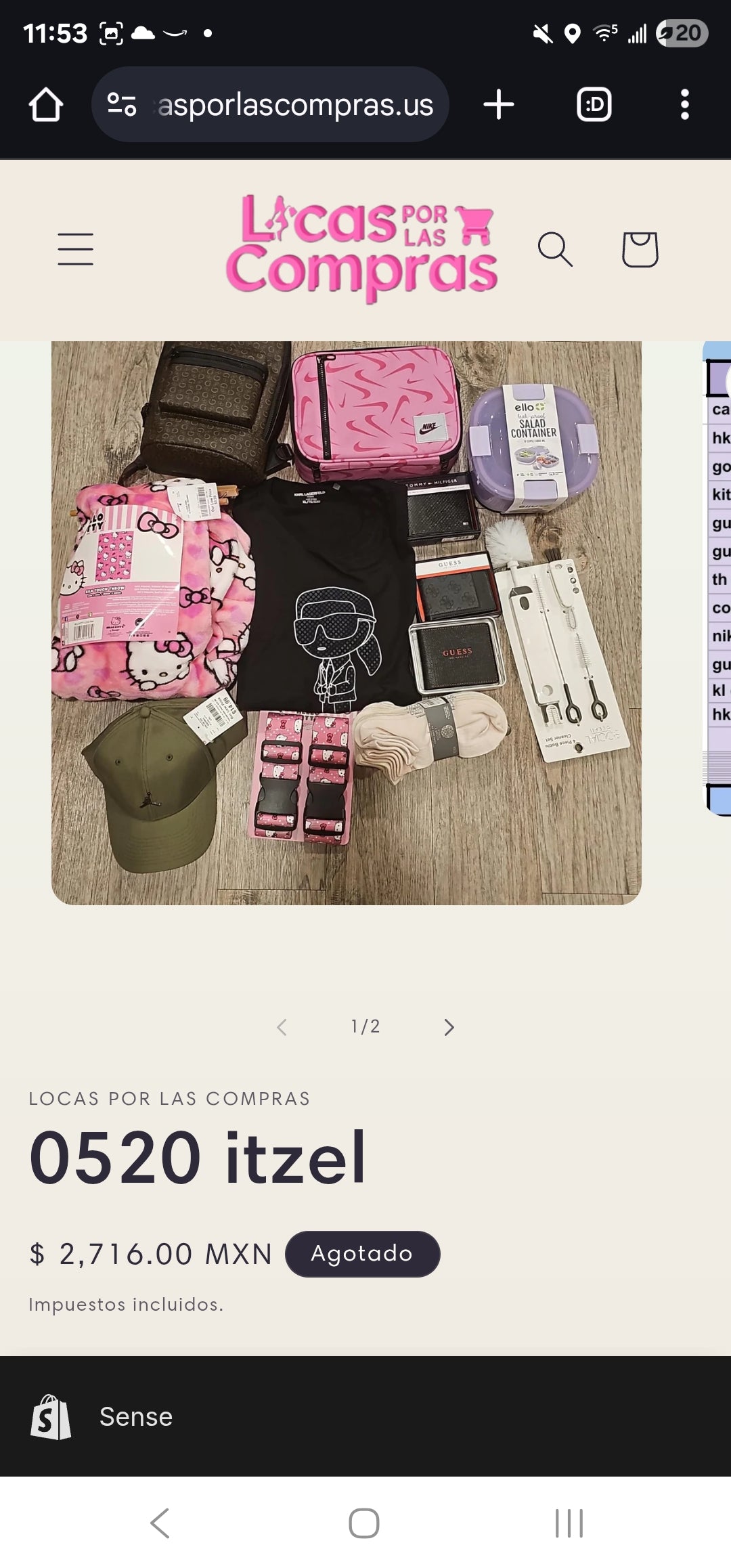Open the store search
This screenshot has width=731, height=1568.
[555, 249]
